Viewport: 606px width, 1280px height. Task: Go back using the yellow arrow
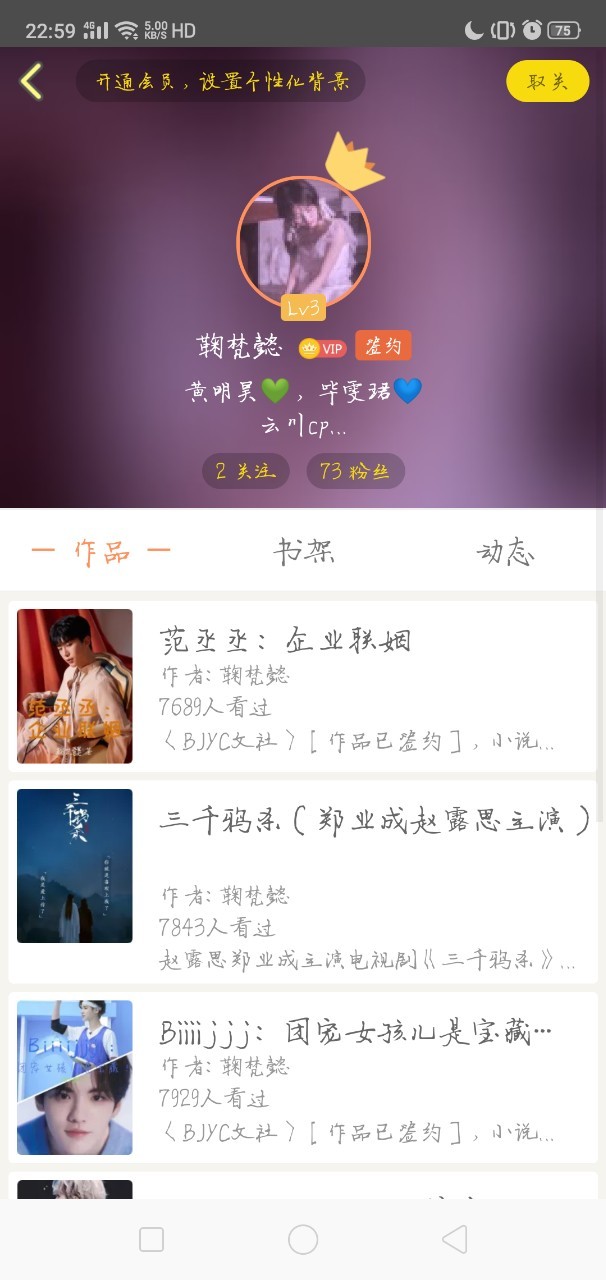click(x=32, y=81)
